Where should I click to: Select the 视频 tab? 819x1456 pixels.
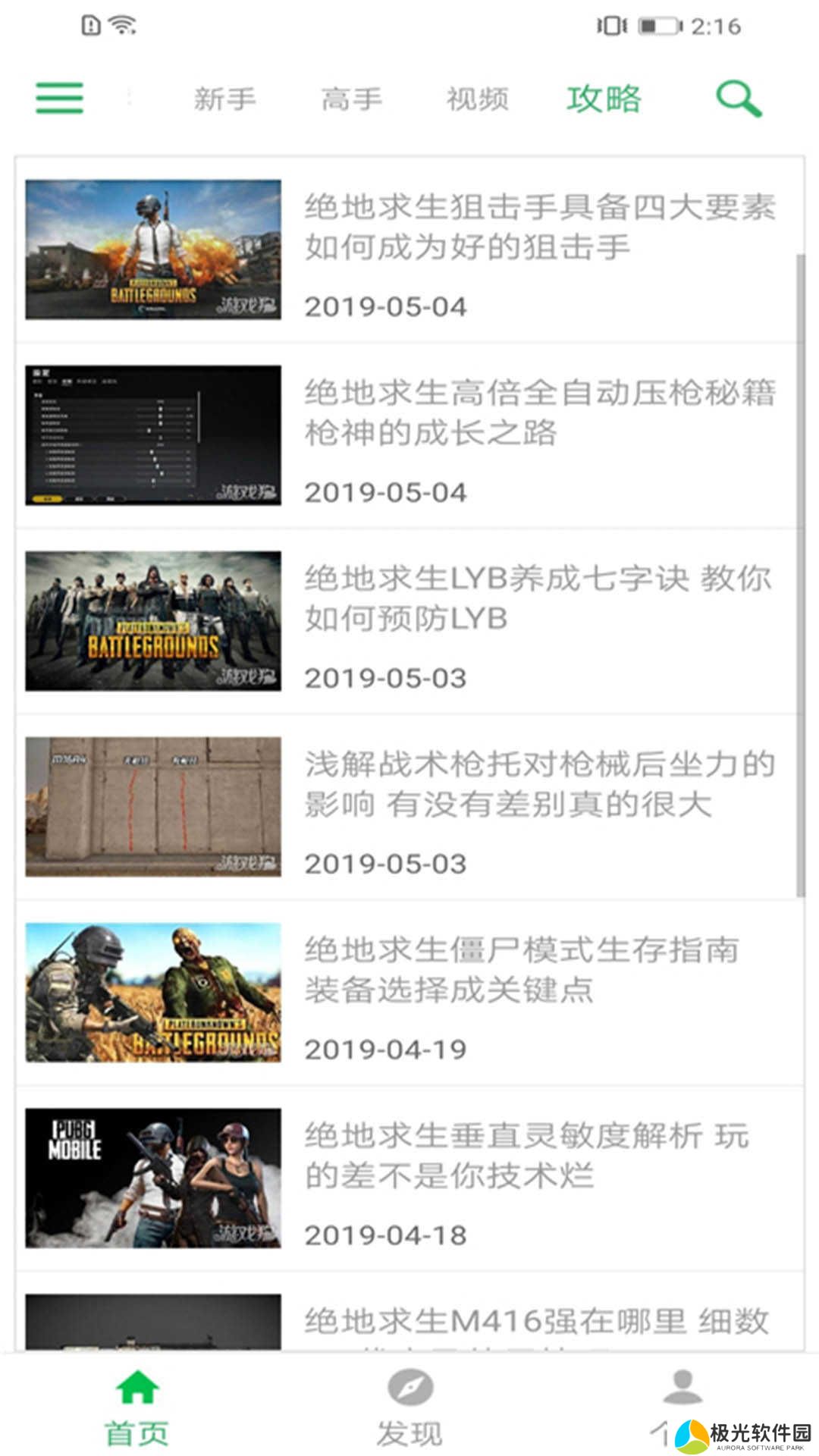pyautogui.click(x=477, y=99)
